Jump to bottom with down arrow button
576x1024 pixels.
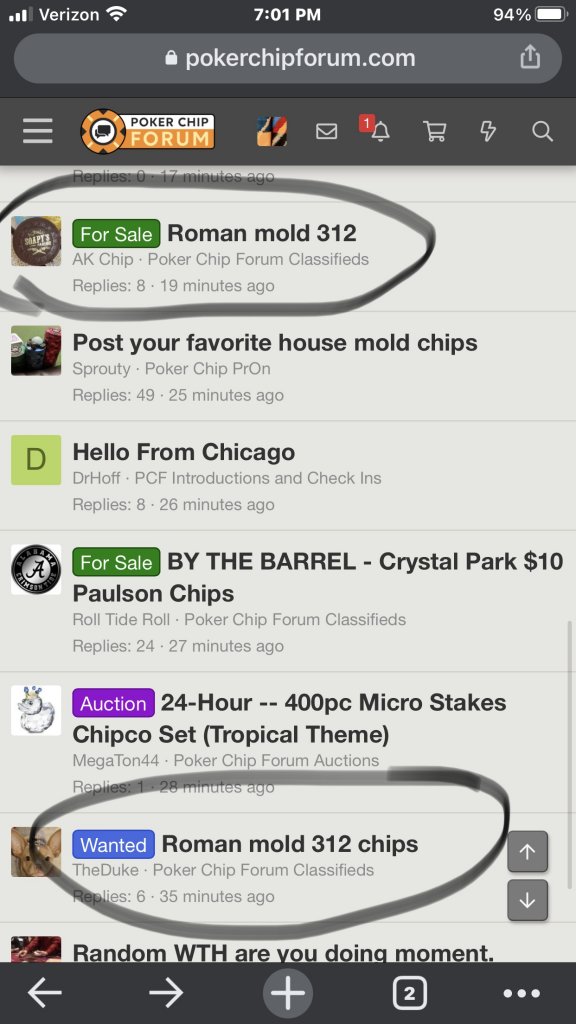click(x=528, y=900)
